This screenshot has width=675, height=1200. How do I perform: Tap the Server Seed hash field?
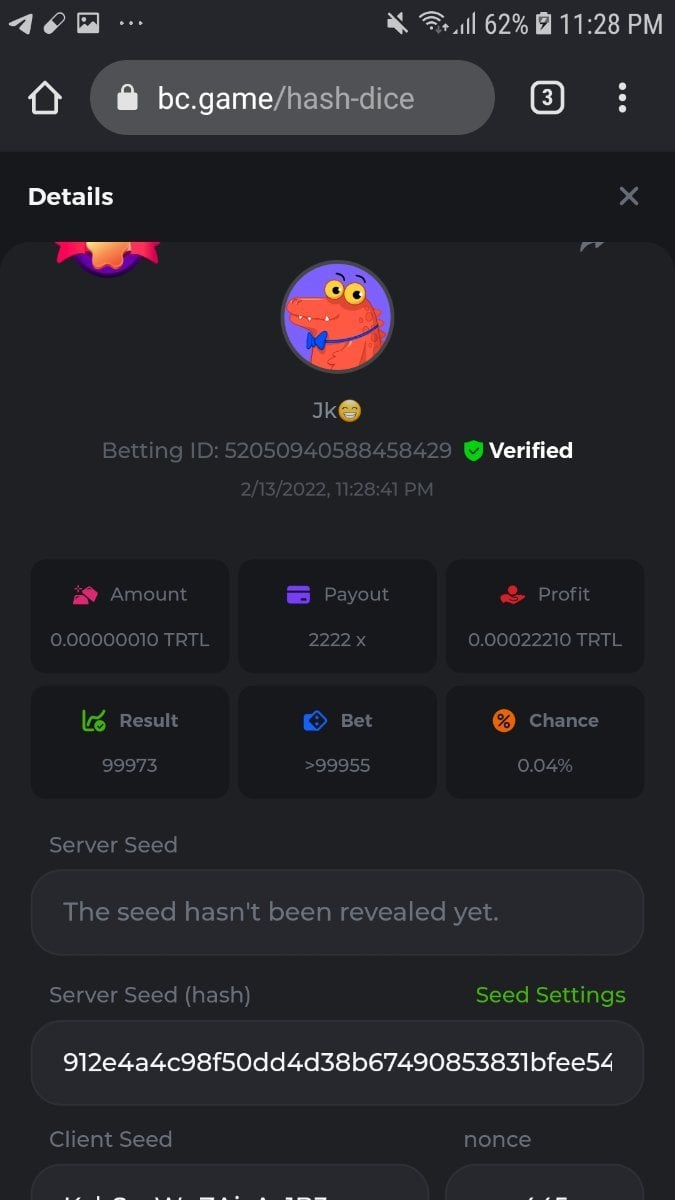[337, 1062]
